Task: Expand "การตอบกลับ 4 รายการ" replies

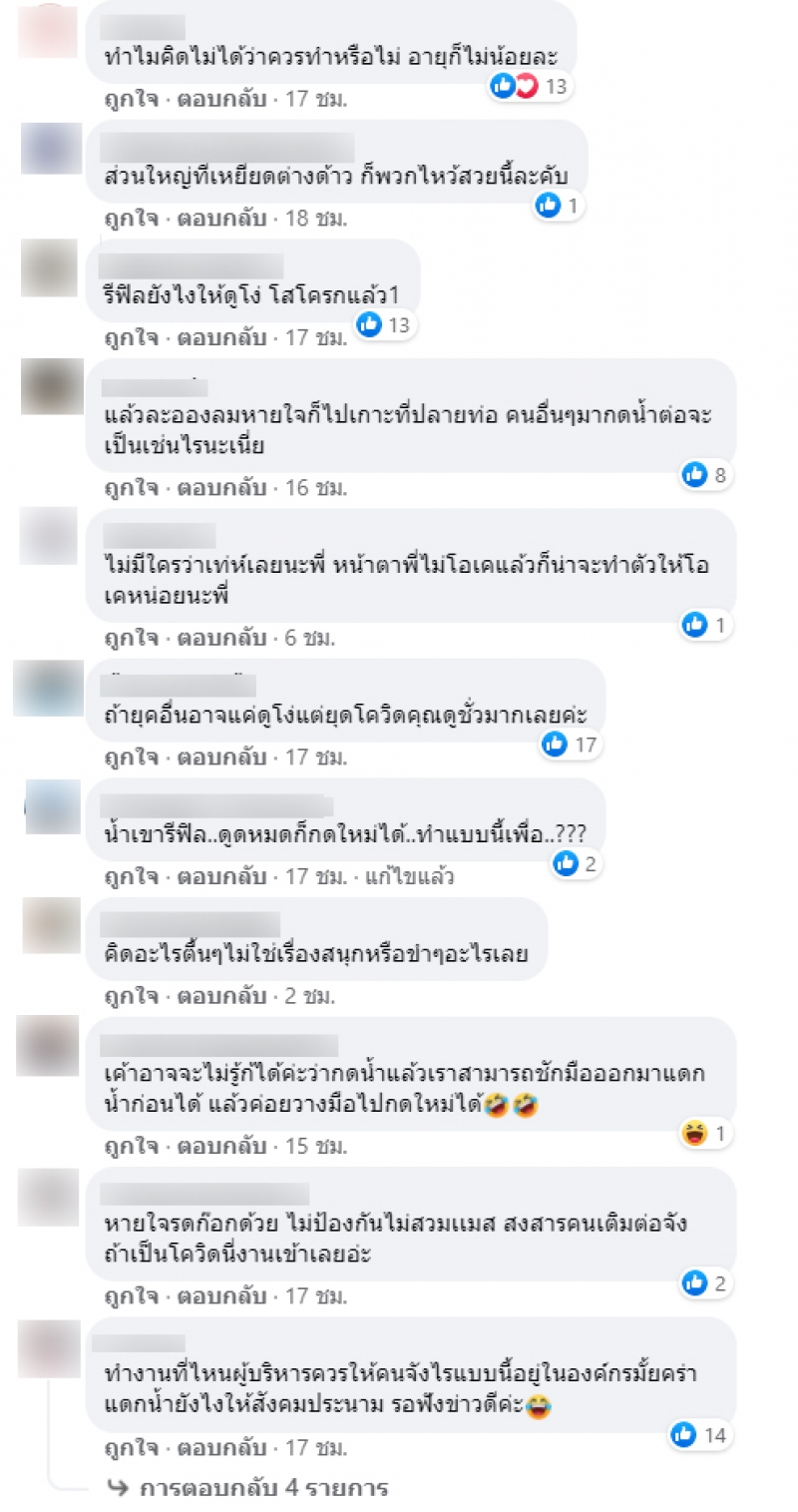Action: click(262, 1488)
